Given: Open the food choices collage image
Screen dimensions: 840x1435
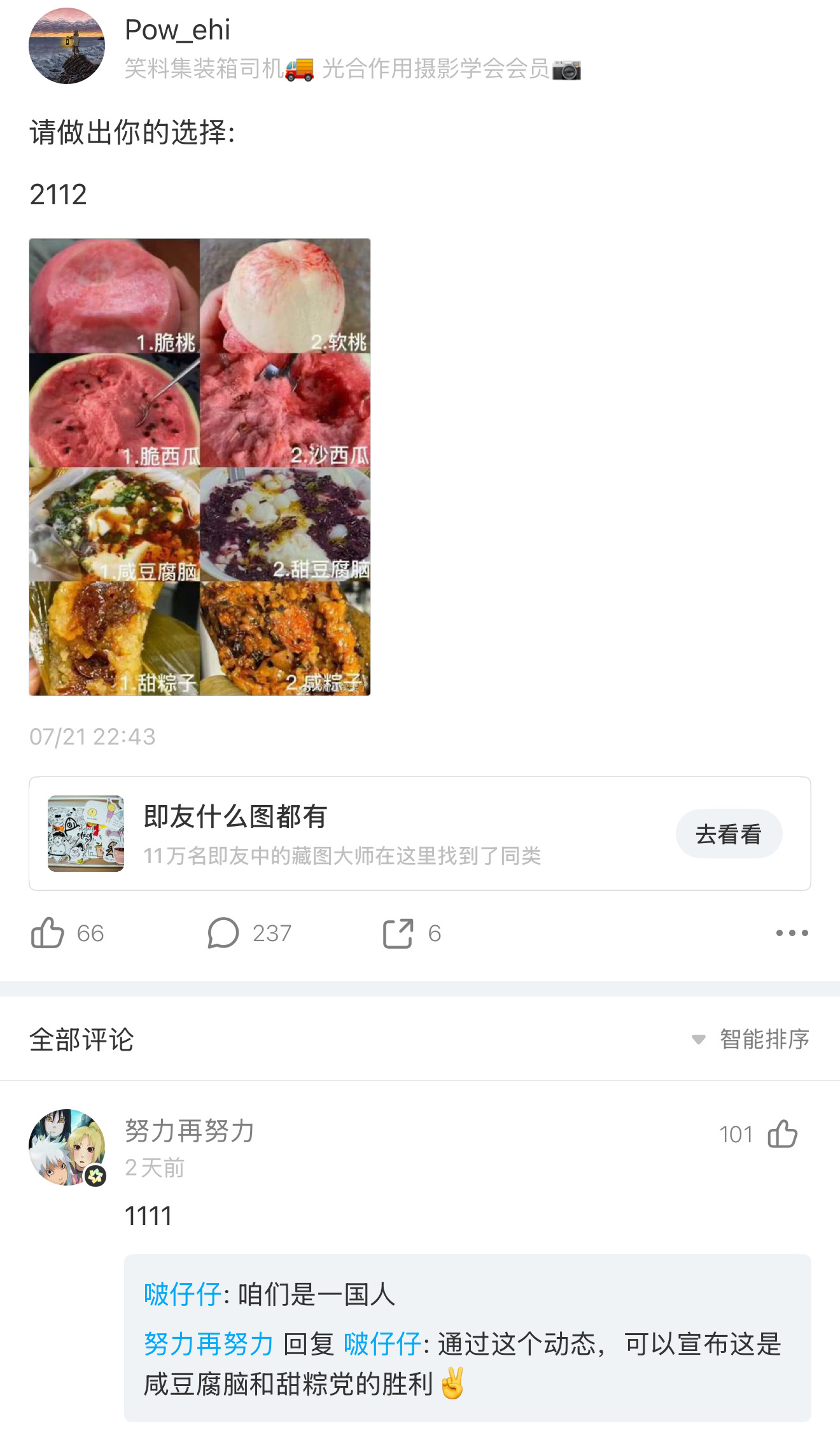Looking at the screenshot, I should (x=200, y=466).
